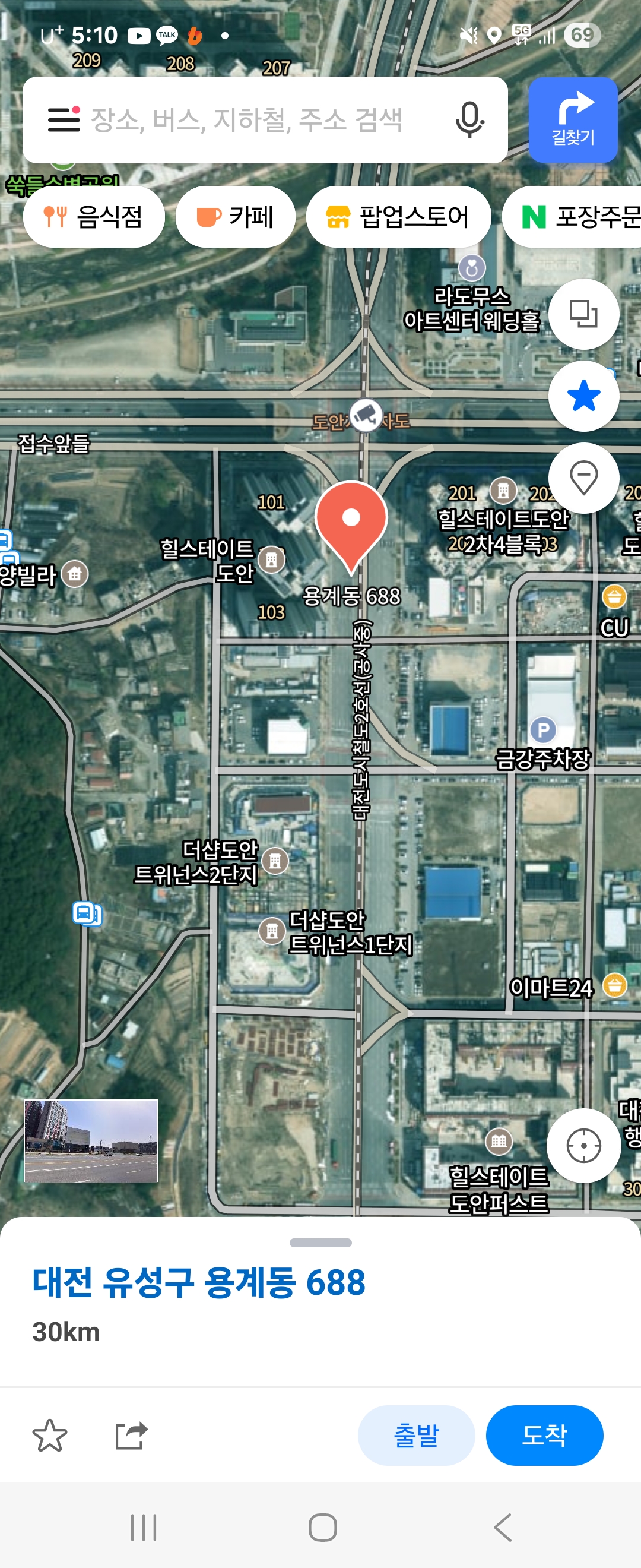Open the street view photo thumbnail
Viewport: 641px width, 1568px height.
(91, 1140)
